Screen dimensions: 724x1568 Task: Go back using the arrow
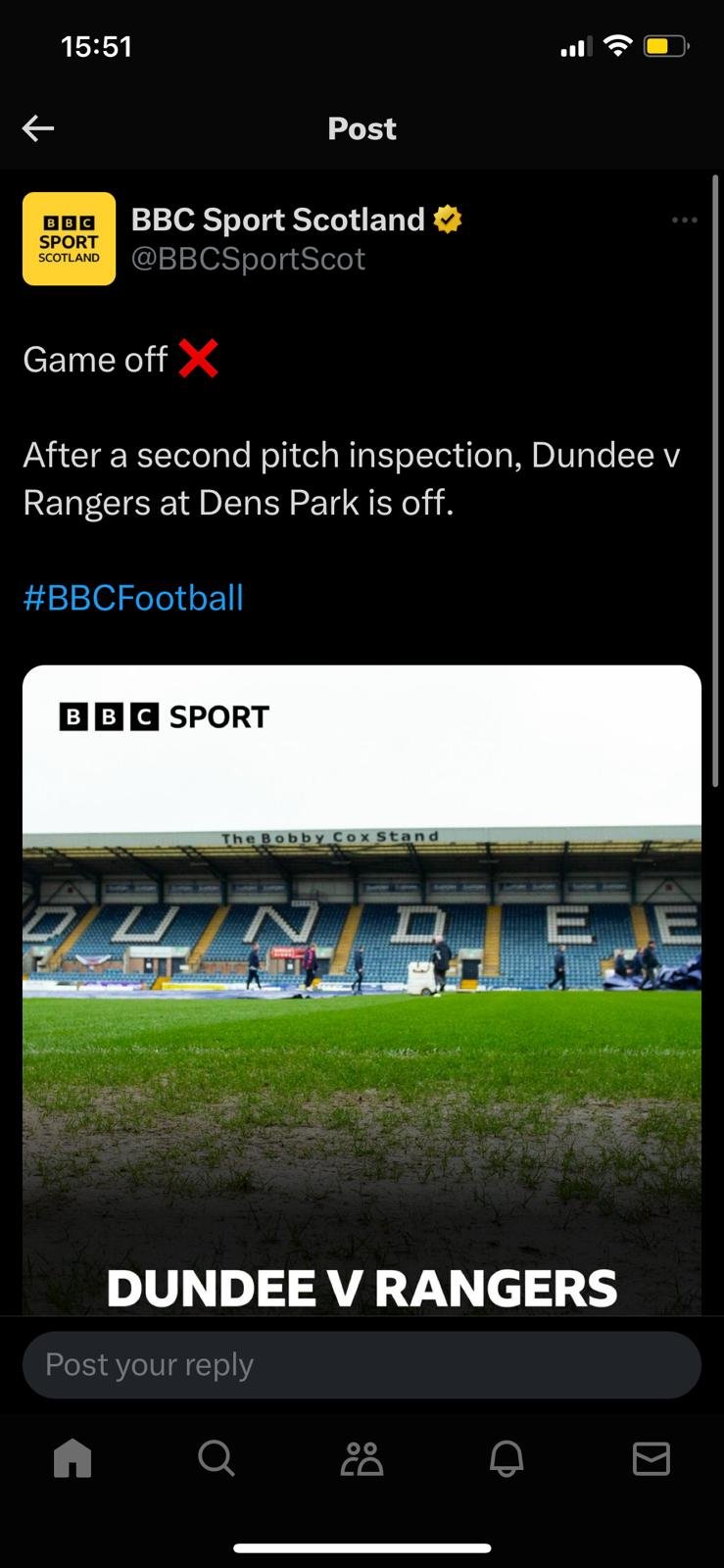[38, 128]
